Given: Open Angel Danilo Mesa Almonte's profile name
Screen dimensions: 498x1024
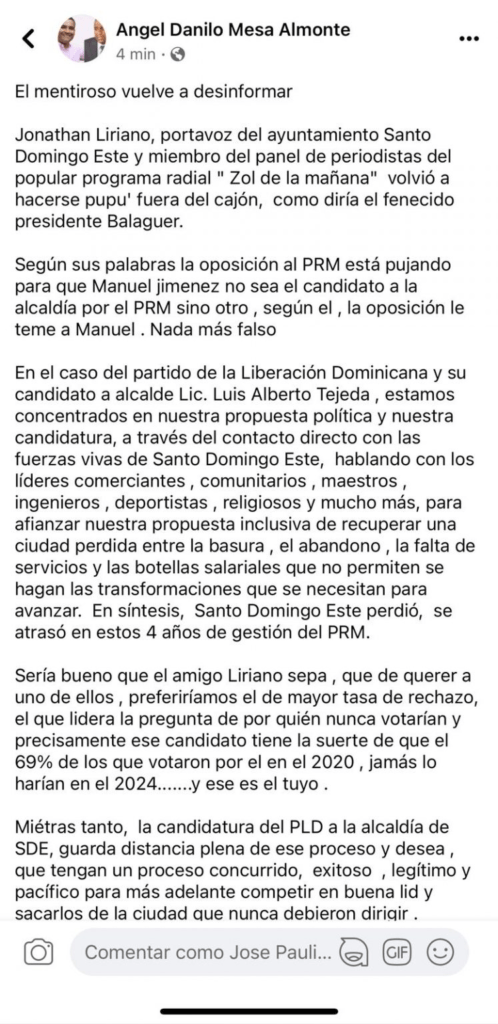Looking at the screenshot, I should coord(232,29).
